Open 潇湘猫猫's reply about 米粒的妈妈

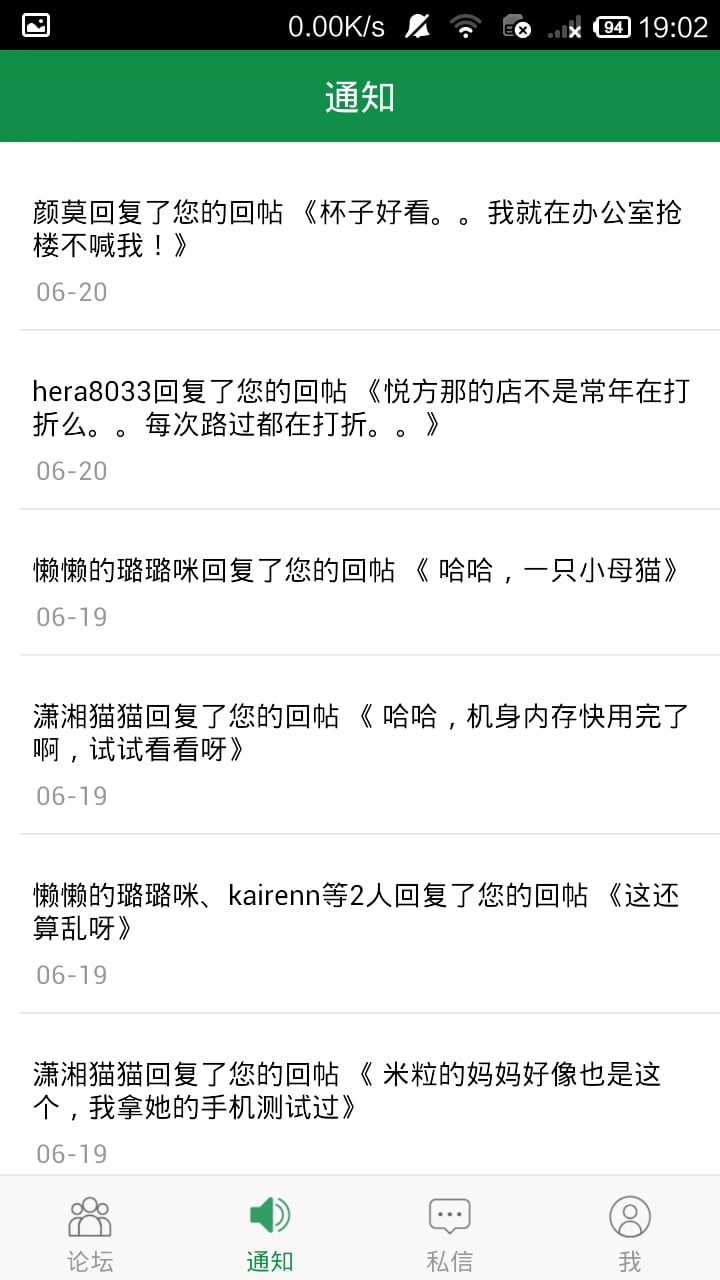coord(360,1095)
